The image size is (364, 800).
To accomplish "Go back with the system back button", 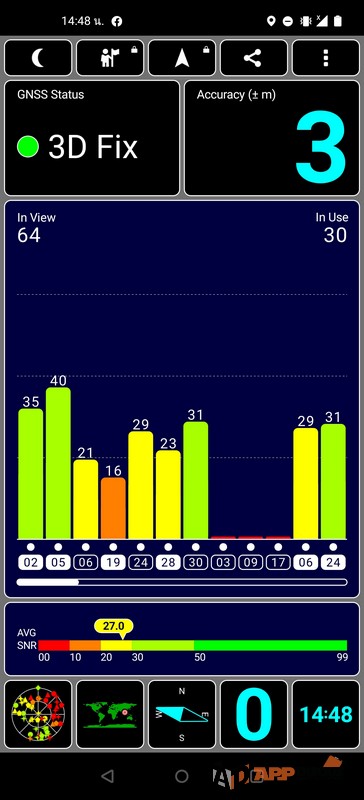I will coord(107,776).
